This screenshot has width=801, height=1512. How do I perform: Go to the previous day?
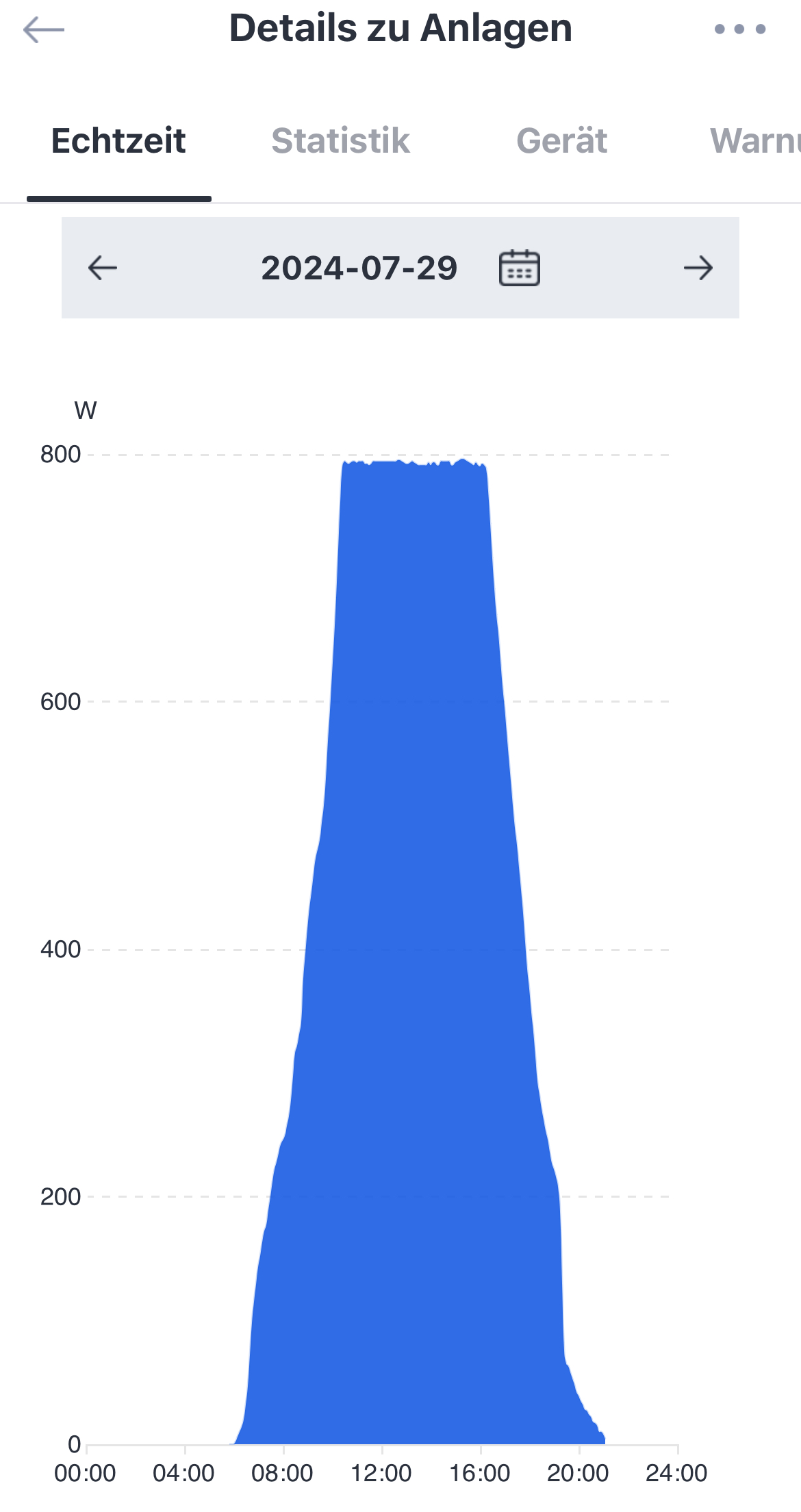point(103,268)
